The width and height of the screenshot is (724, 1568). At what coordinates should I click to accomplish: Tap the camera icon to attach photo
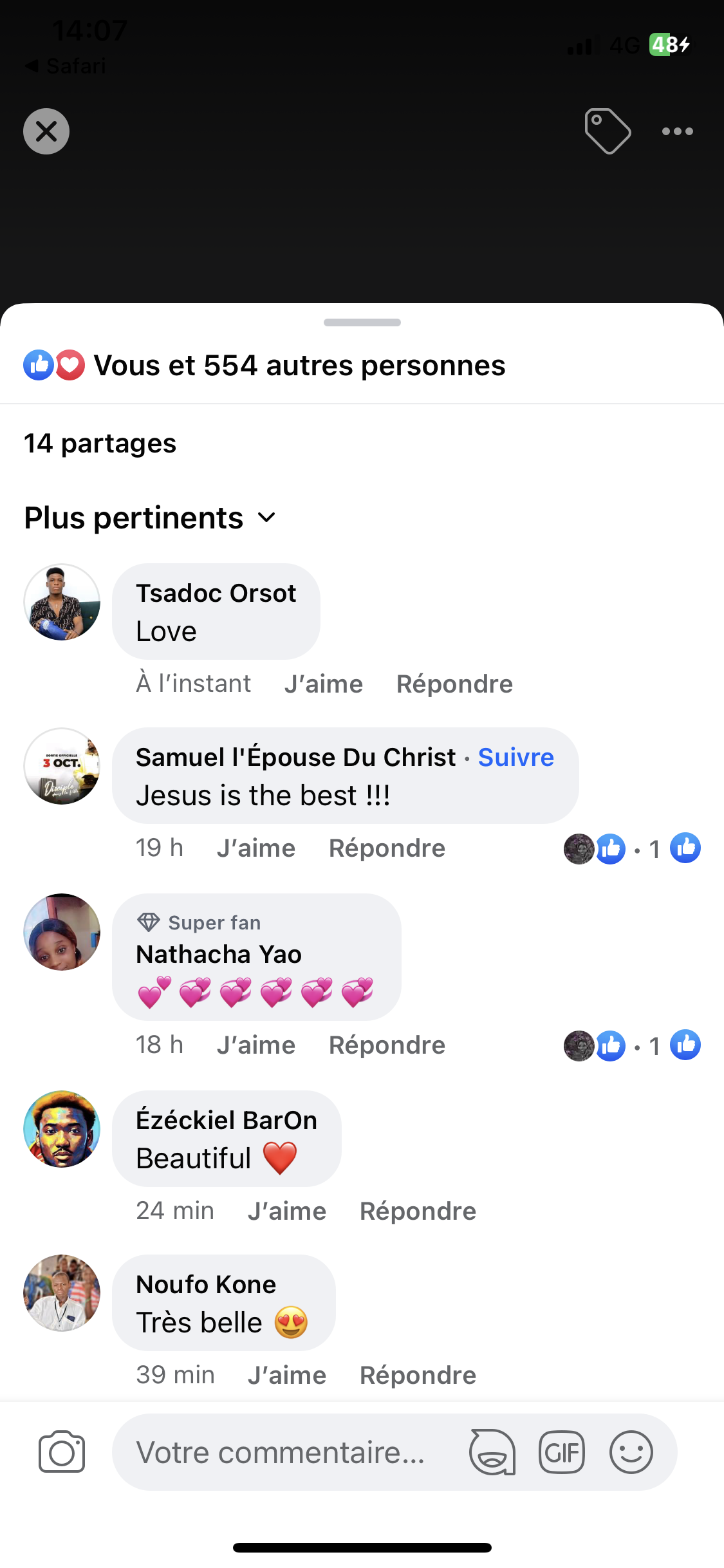(x=62, y=1452)
